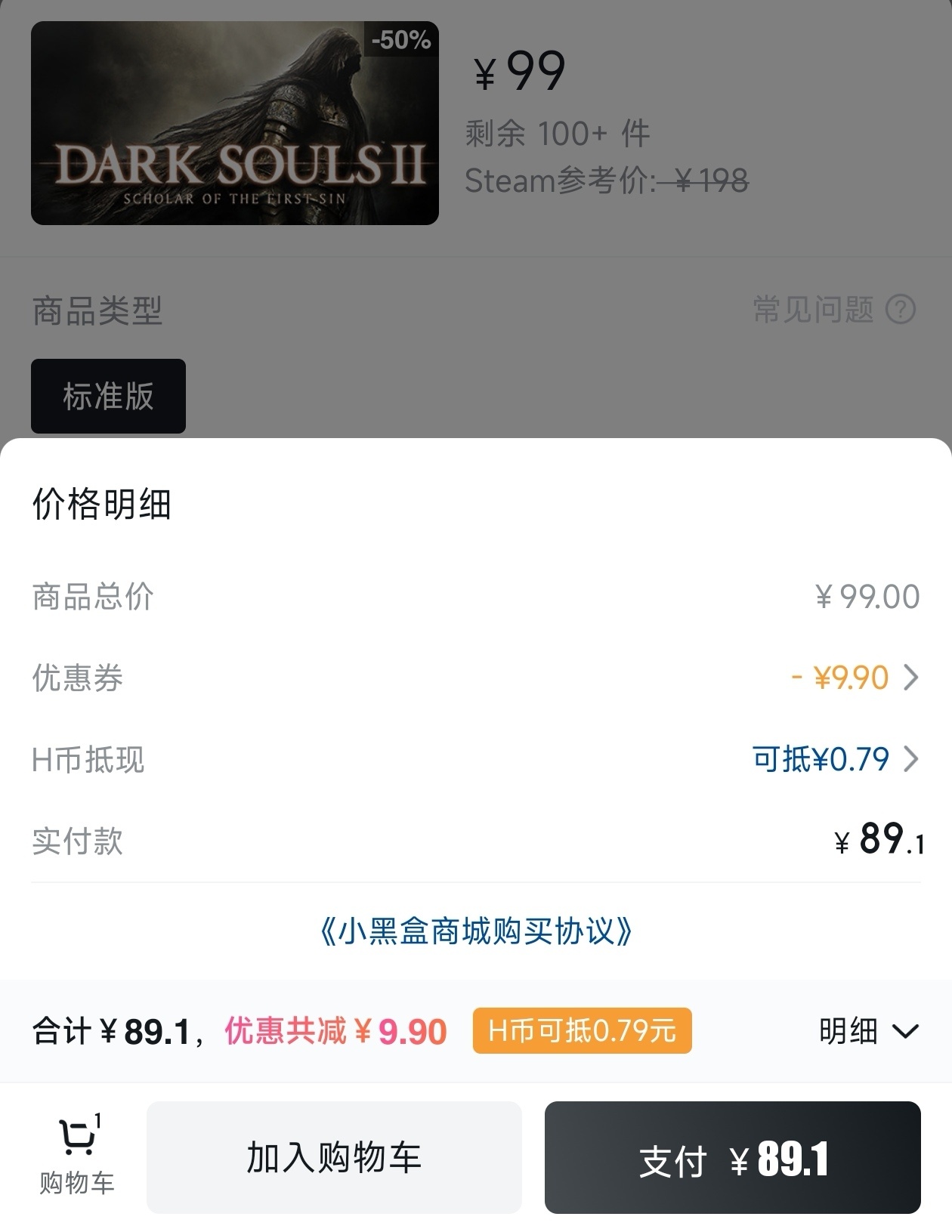Open the 购物车 shopping cart
Viewport: 952px width, 1232px height.
(77, 1156)
